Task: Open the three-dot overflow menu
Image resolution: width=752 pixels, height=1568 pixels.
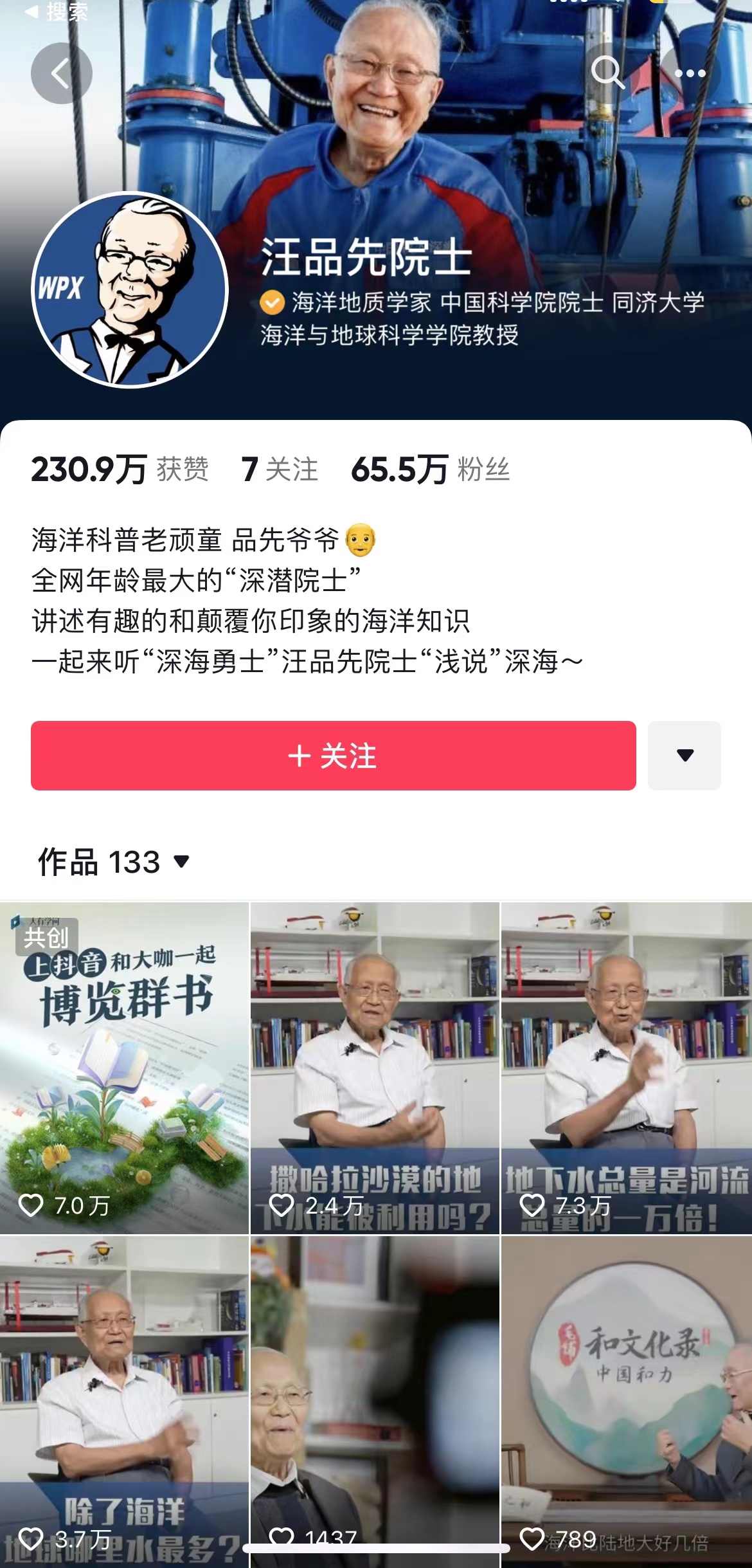Action: (x=690, y=73)
